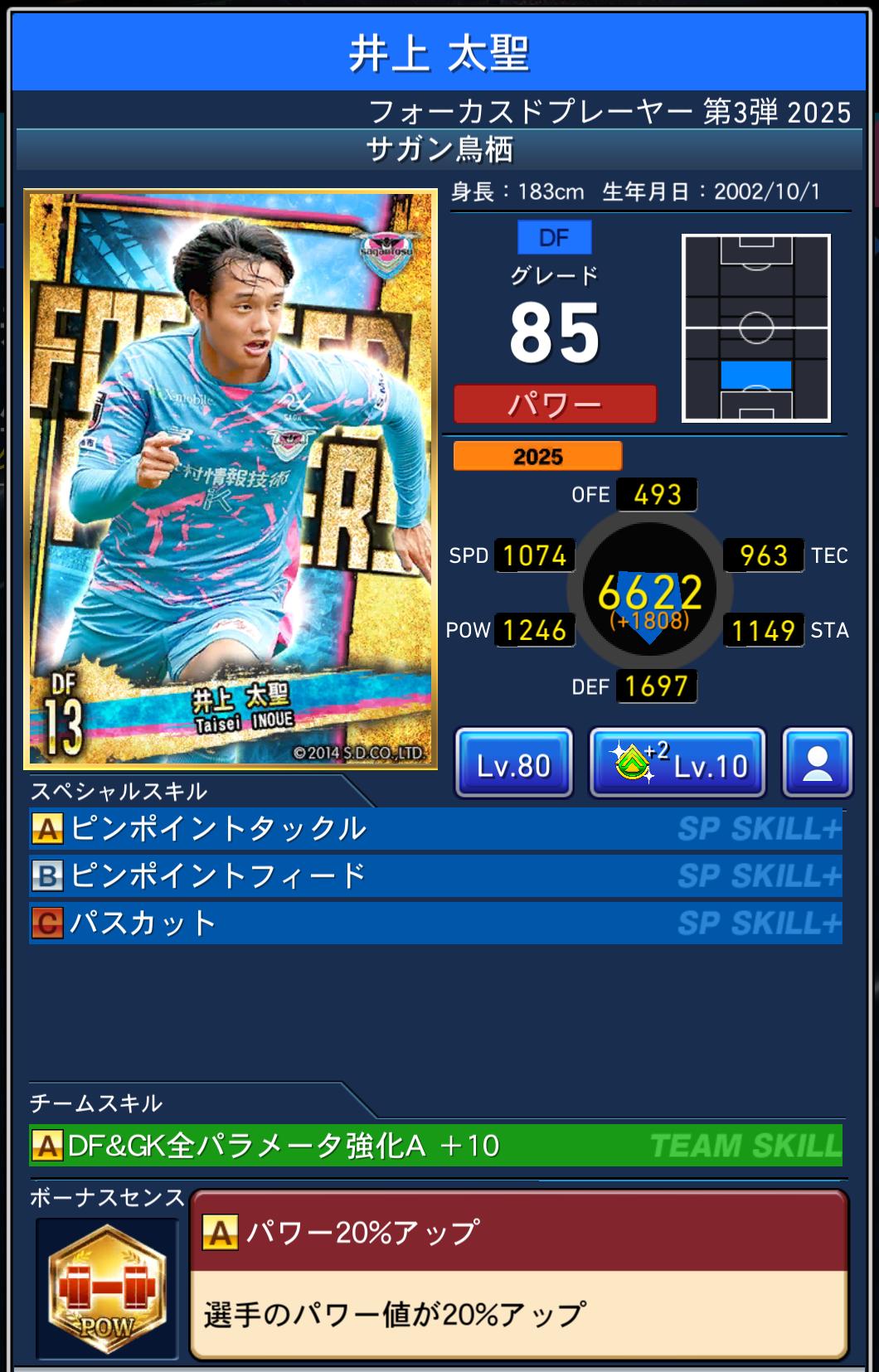Open the player profile icon button
This screenshot has width=879, height=1372.
click(817, 764)
